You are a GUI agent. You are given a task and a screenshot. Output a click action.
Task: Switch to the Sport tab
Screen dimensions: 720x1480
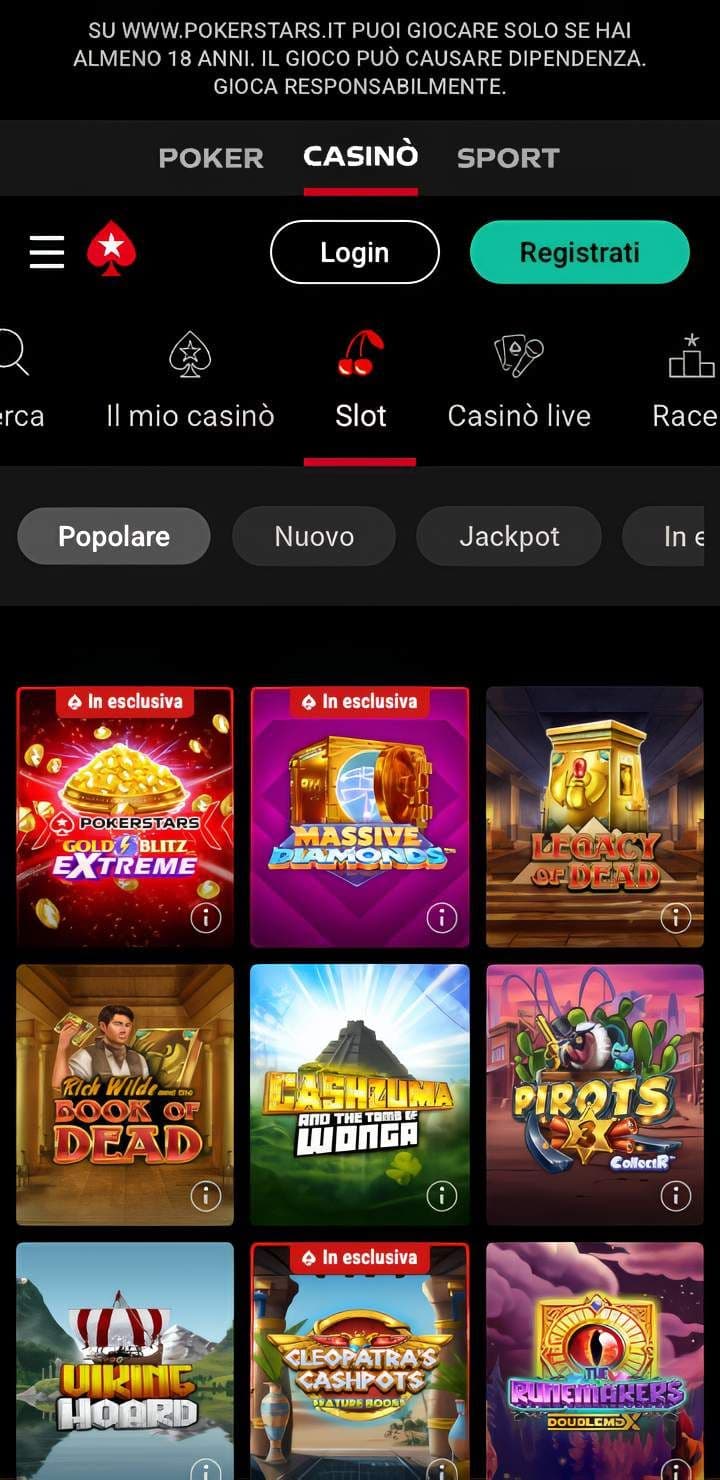coord(508,157)
